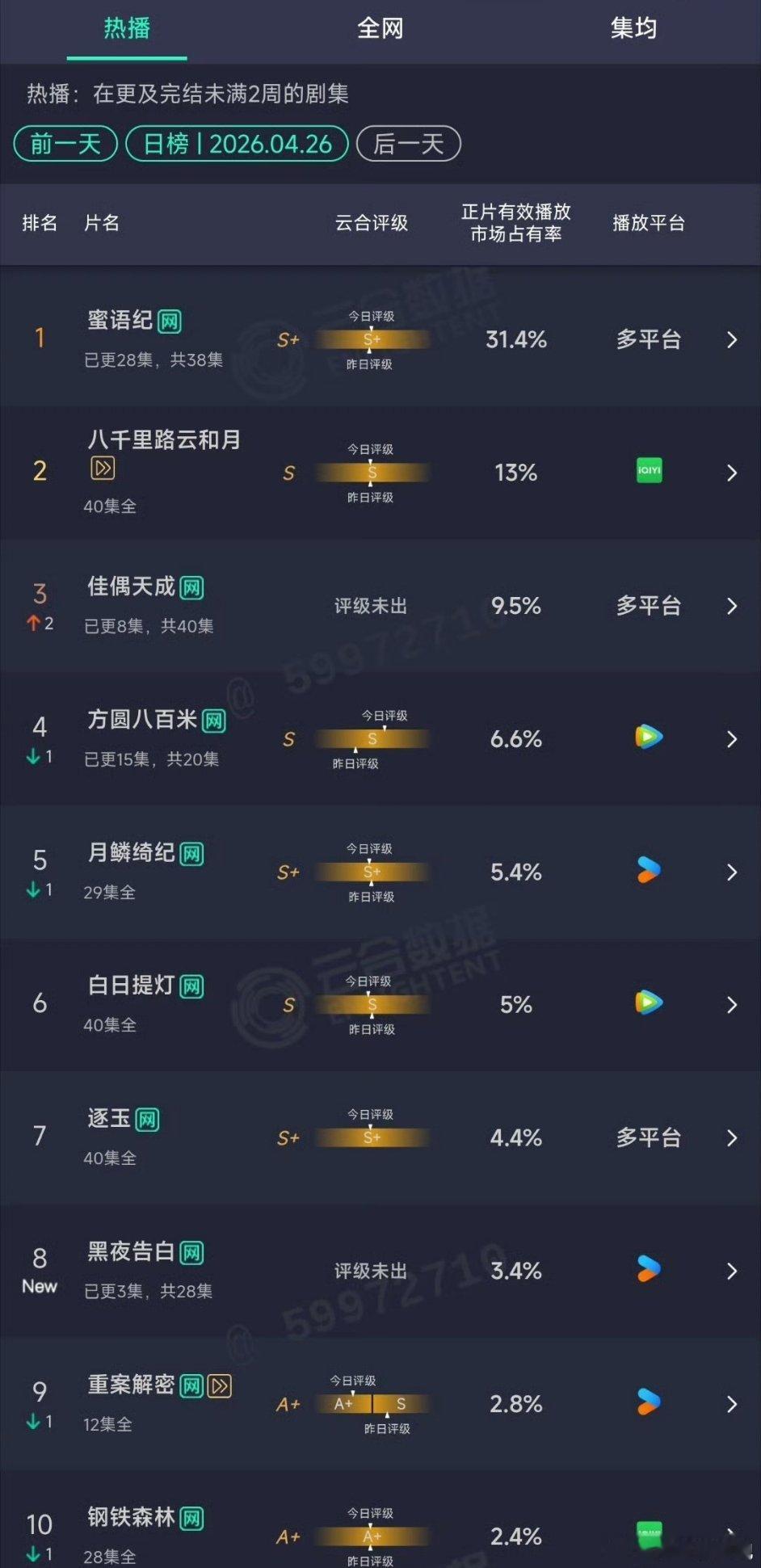Tap the 网 badge next to 佳偶天成
This screenshot has width=761, height=1568.
click(x=191, y=589)
